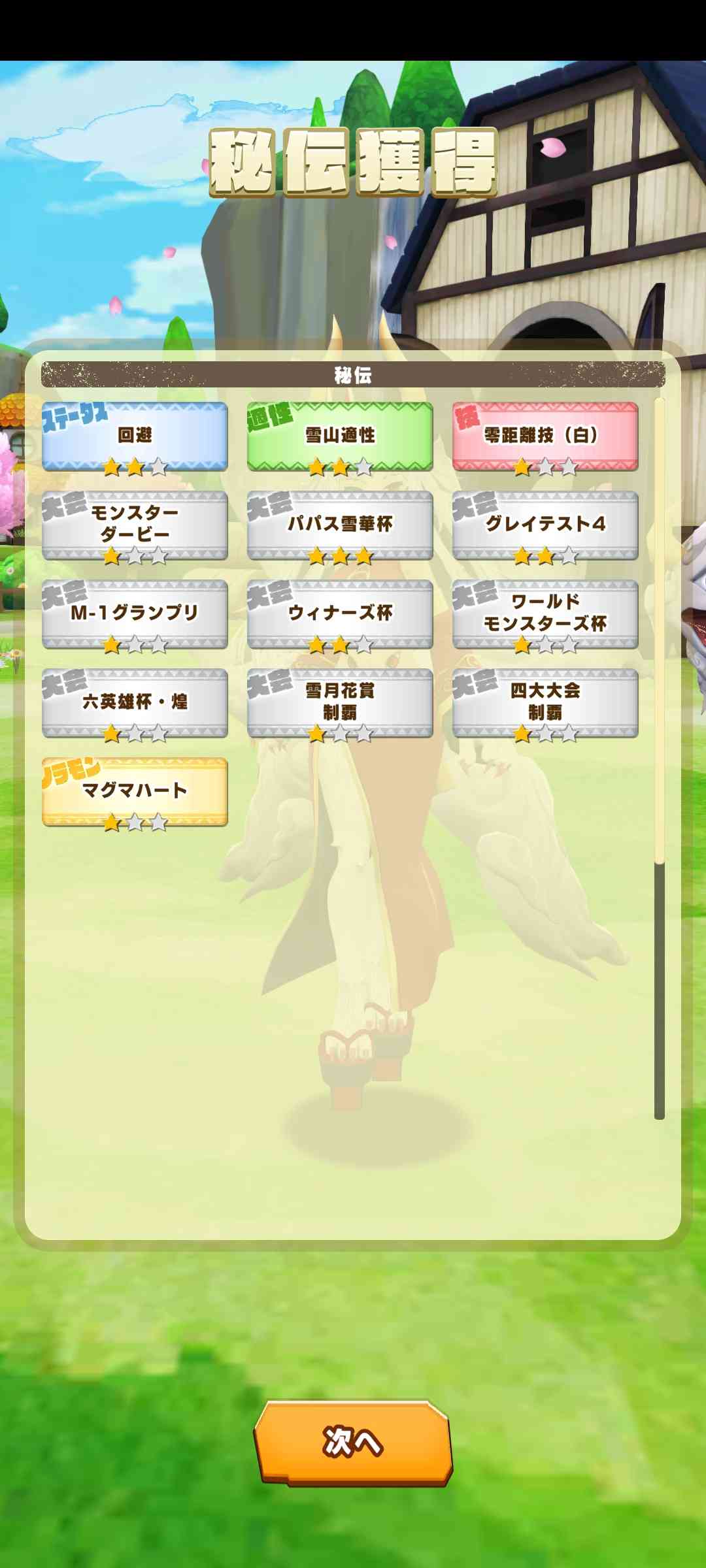Screen dimensions: 706x1568
Task: Select the M-1グランプリ card
Action: pos(135,614)
